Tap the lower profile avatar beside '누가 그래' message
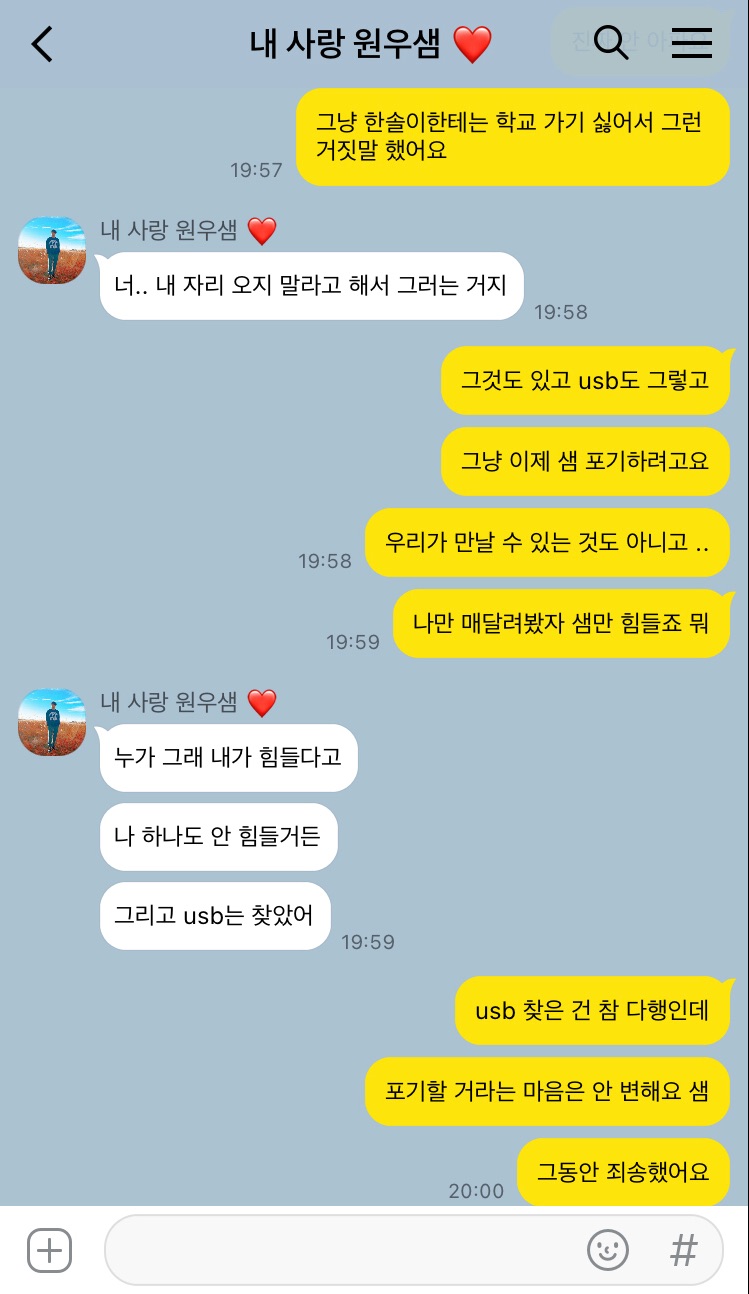The image size is (749, 1294). [51, 722]
